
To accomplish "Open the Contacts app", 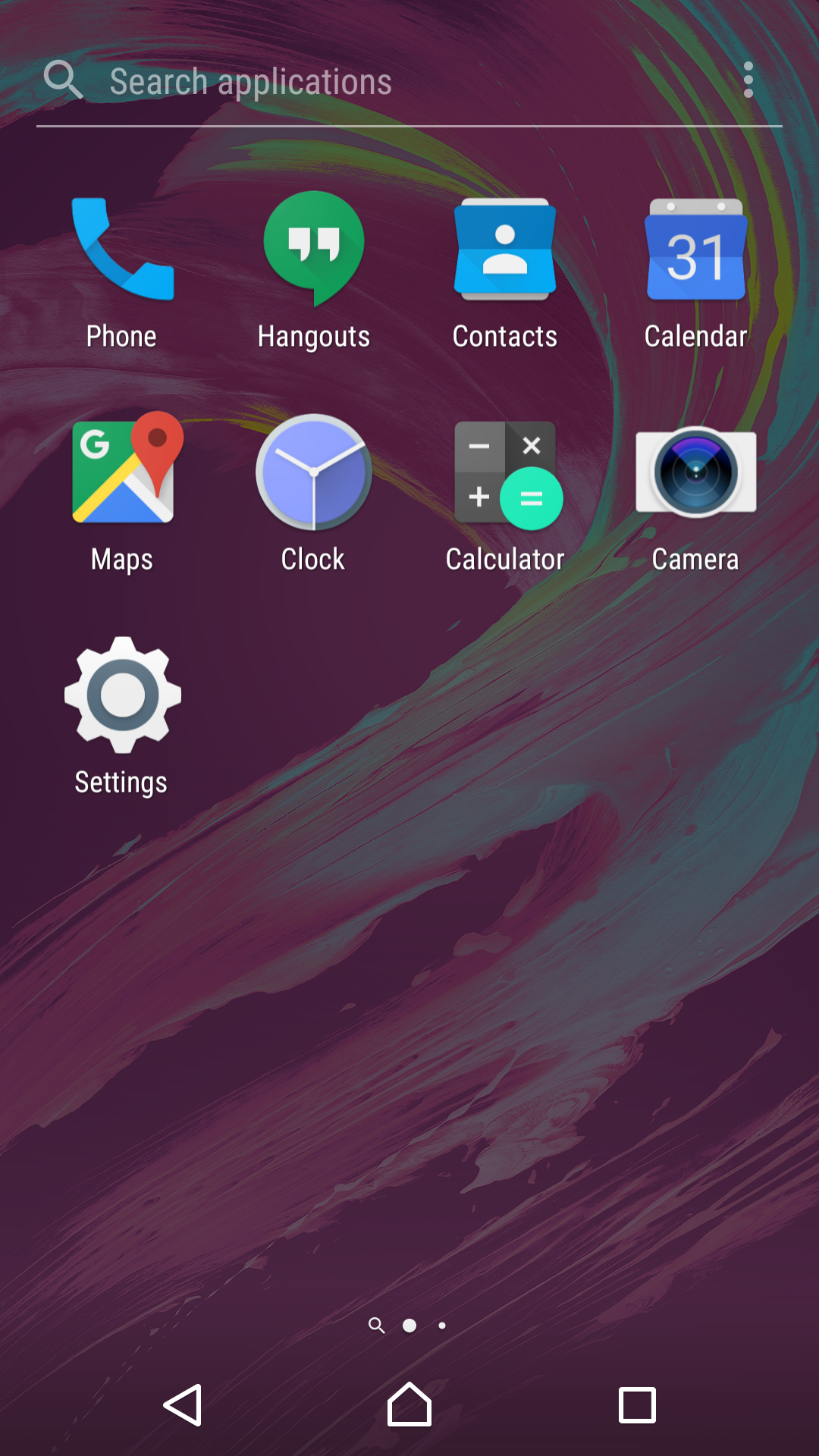I will [505, 273].
